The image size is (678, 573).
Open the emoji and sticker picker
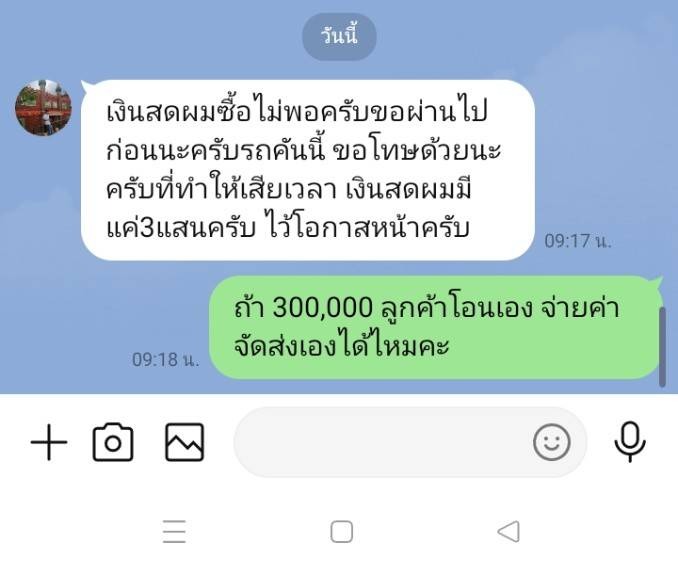(x=551, y=442)
